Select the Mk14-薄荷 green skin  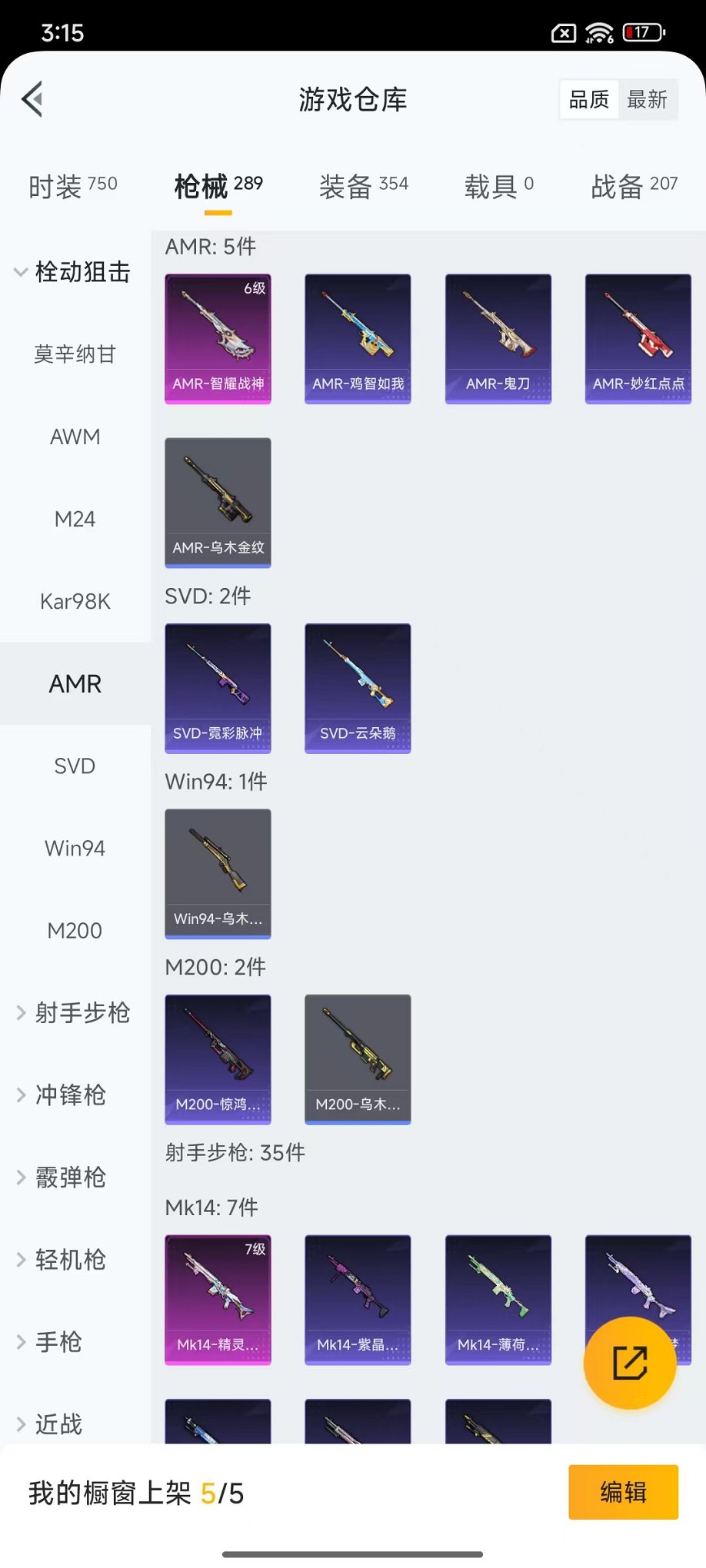pos(498,1299)
